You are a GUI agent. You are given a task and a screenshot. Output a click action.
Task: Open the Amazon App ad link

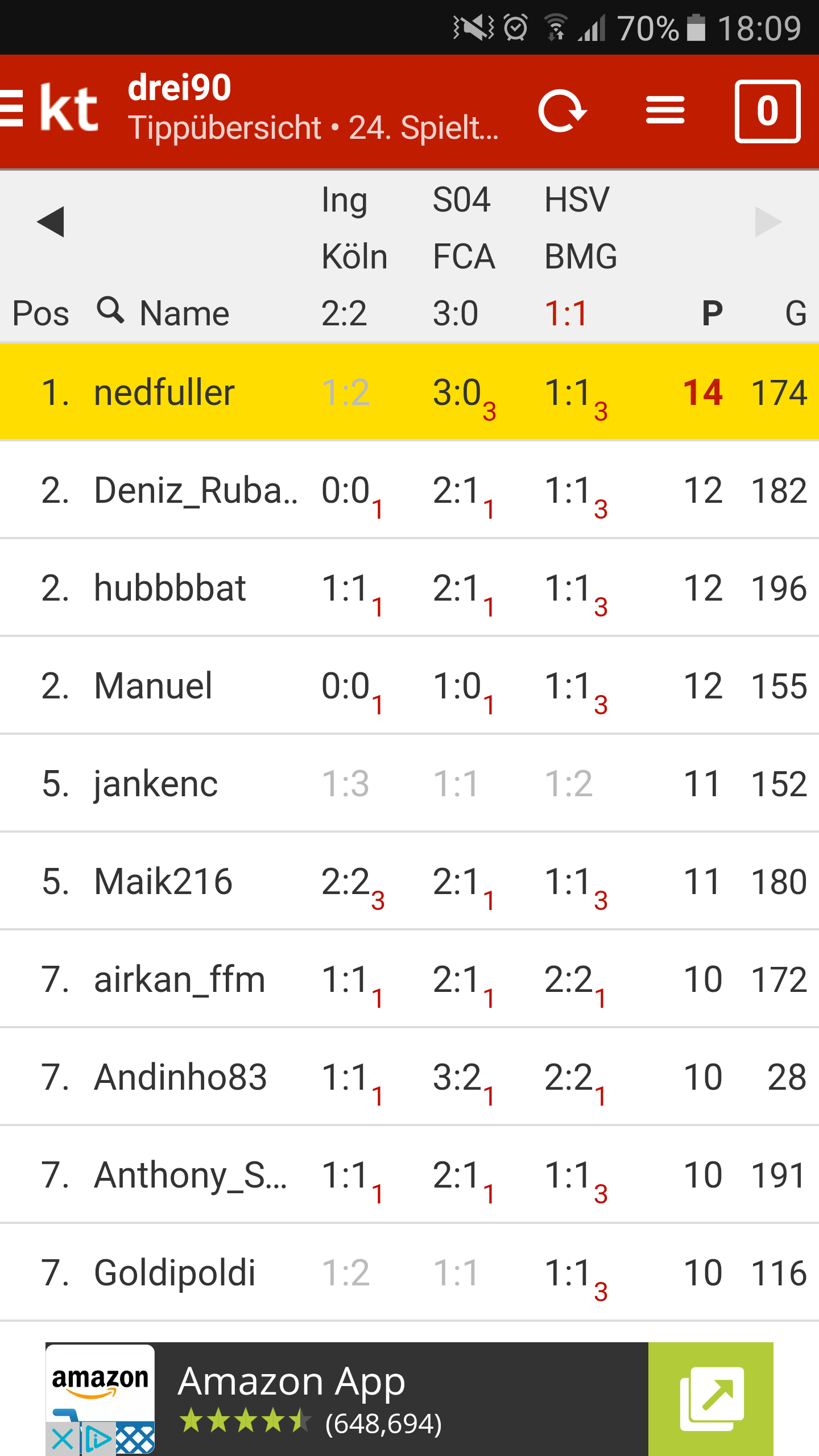pyautogui.click(x=711, y=1398)
